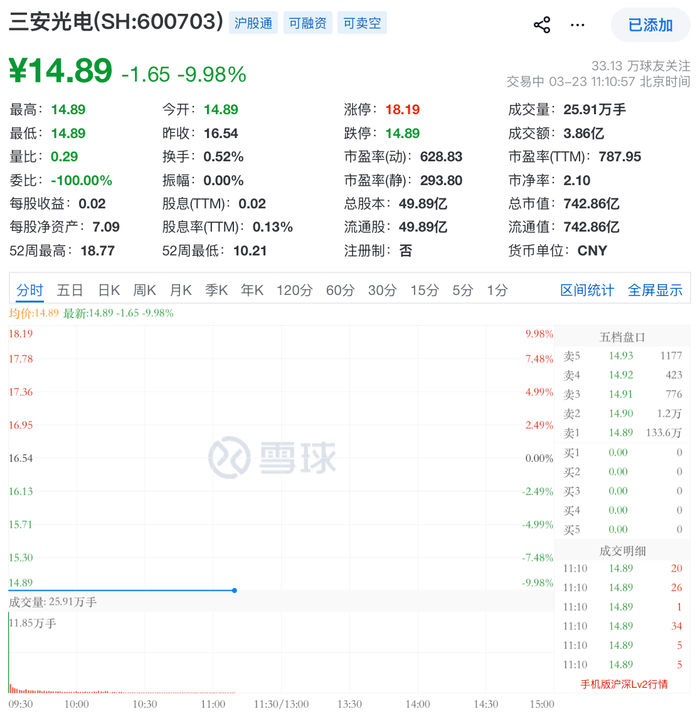This screenshot has width=700, height=728.
Task: Tap the 已添加 watchlist button
Action: [x=650, y=25]
